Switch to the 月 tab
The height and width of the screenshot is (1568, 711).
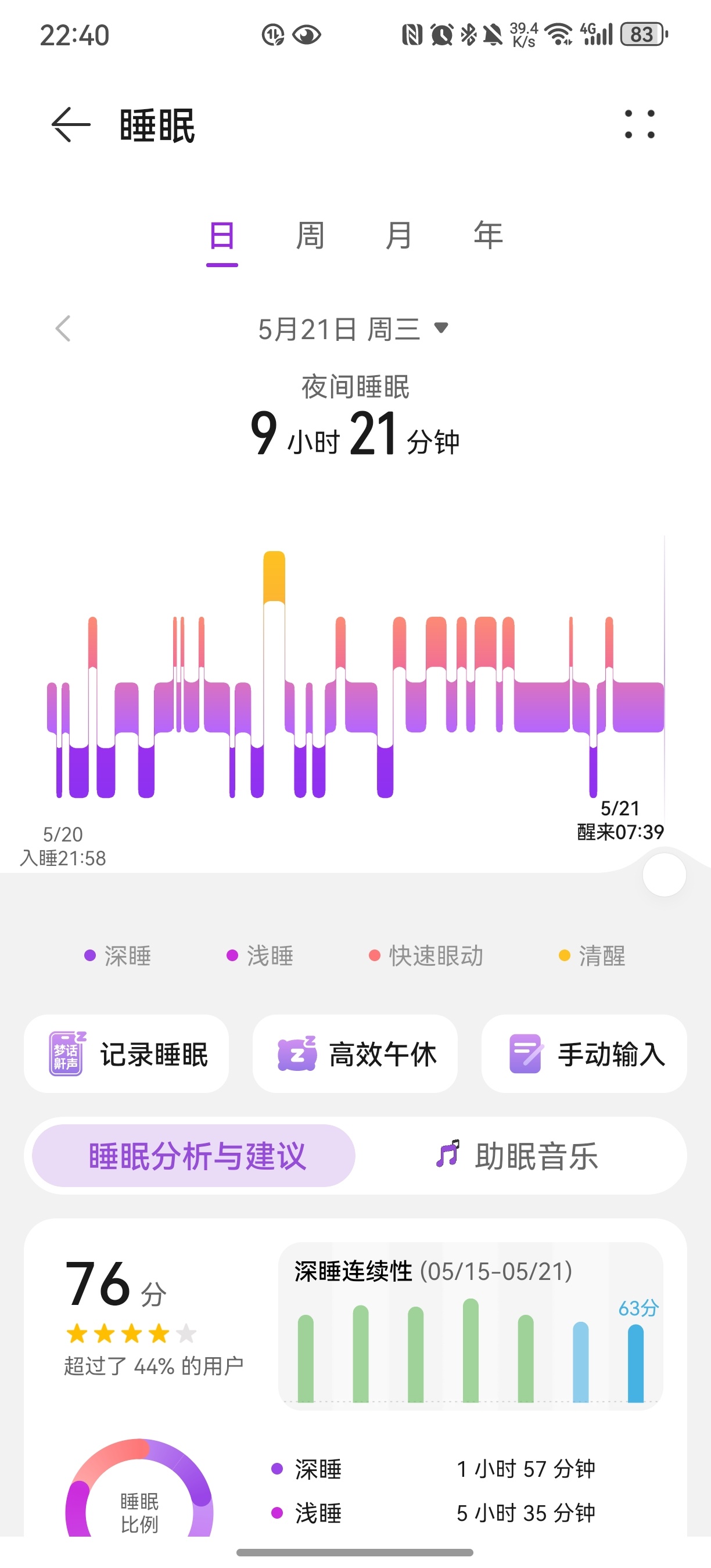pyautogui.click(x=399, y=236)
